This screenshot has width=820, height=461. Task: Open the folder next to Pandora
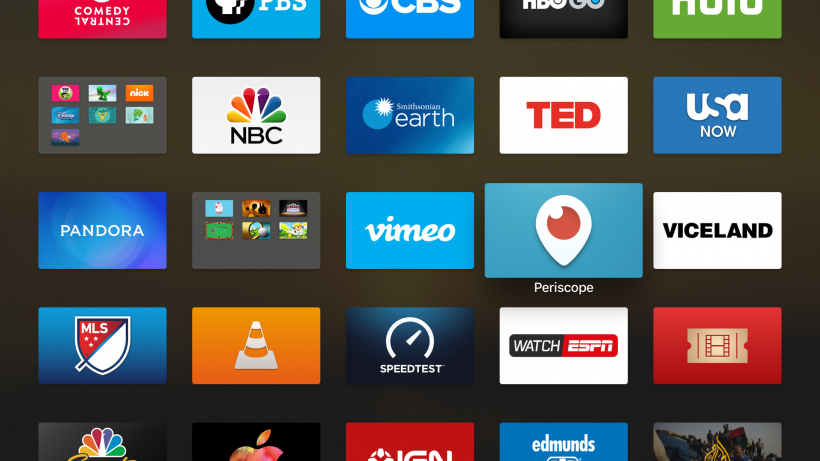coord(256,230)
